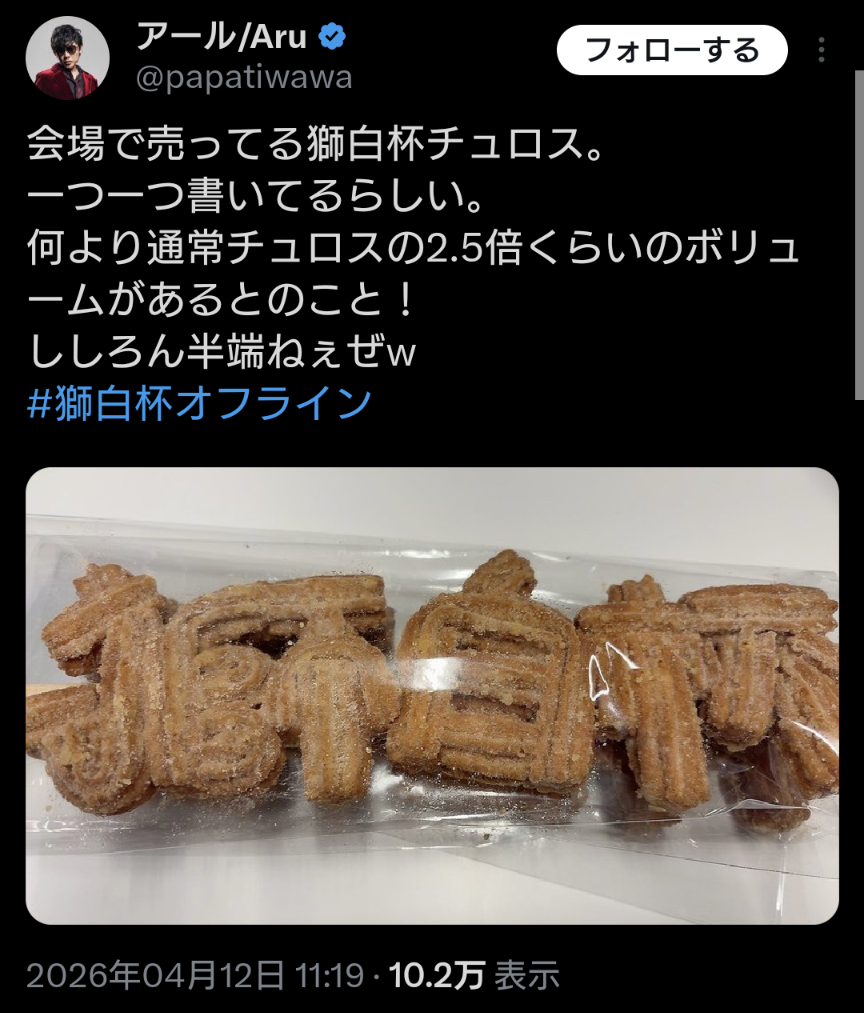Viewport: 864px width, 1013px height.
Task: View the churros photo full screen
Action: pyautogui.click(x=432, y=695)
